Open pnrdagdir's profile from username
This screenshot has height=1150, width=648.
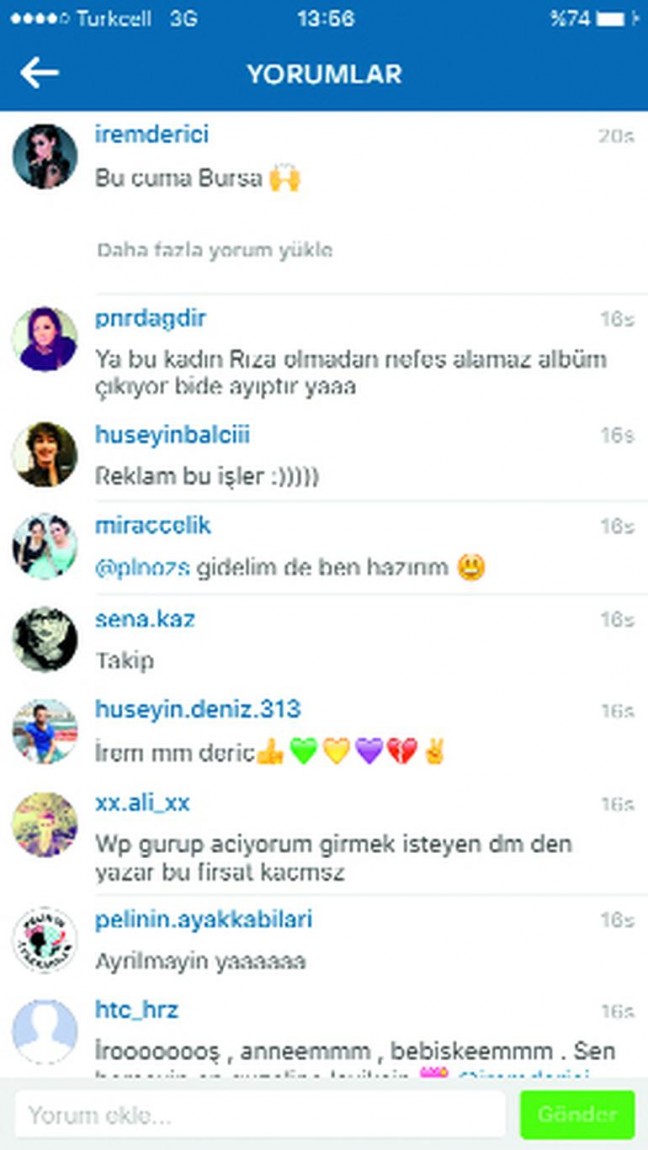point(150,319)
